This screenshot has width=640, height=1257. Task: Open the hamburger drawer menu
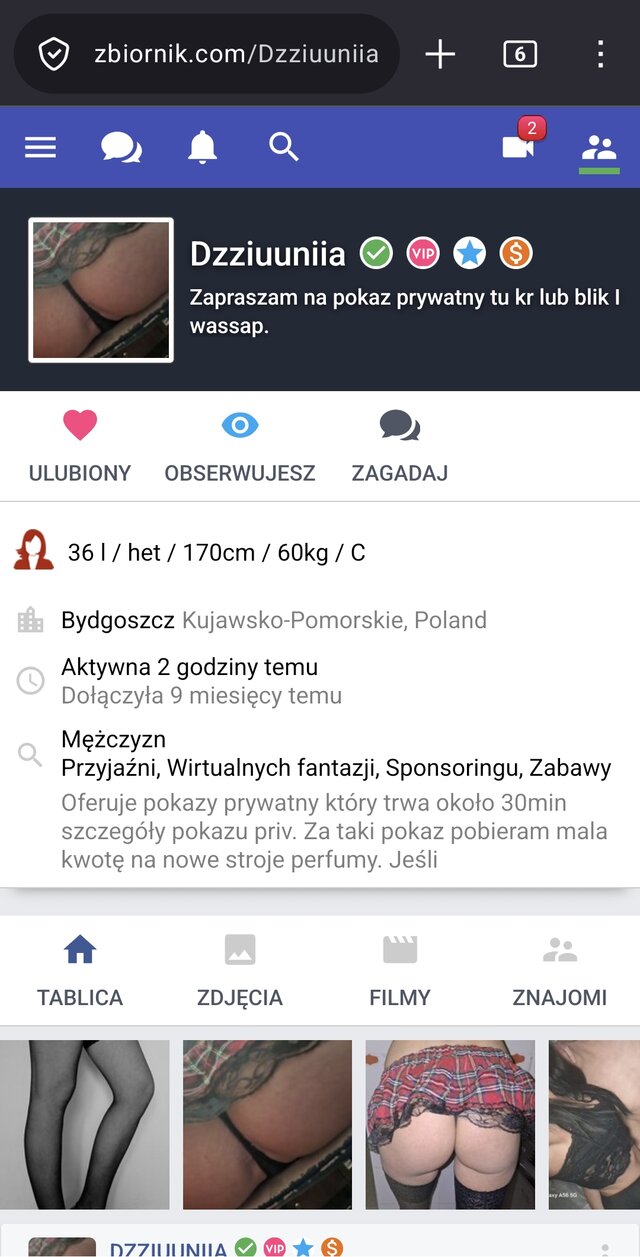40,148
